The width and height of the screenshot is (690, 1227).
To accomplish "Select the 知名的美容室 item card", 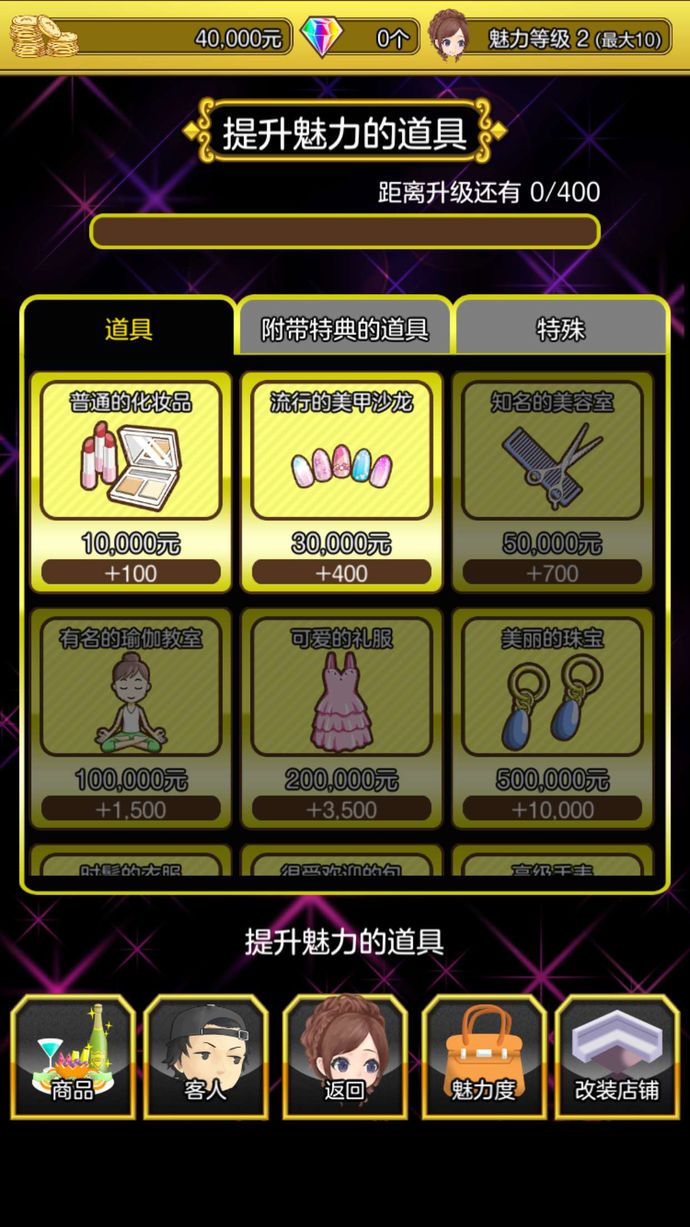I will (552, 482).
